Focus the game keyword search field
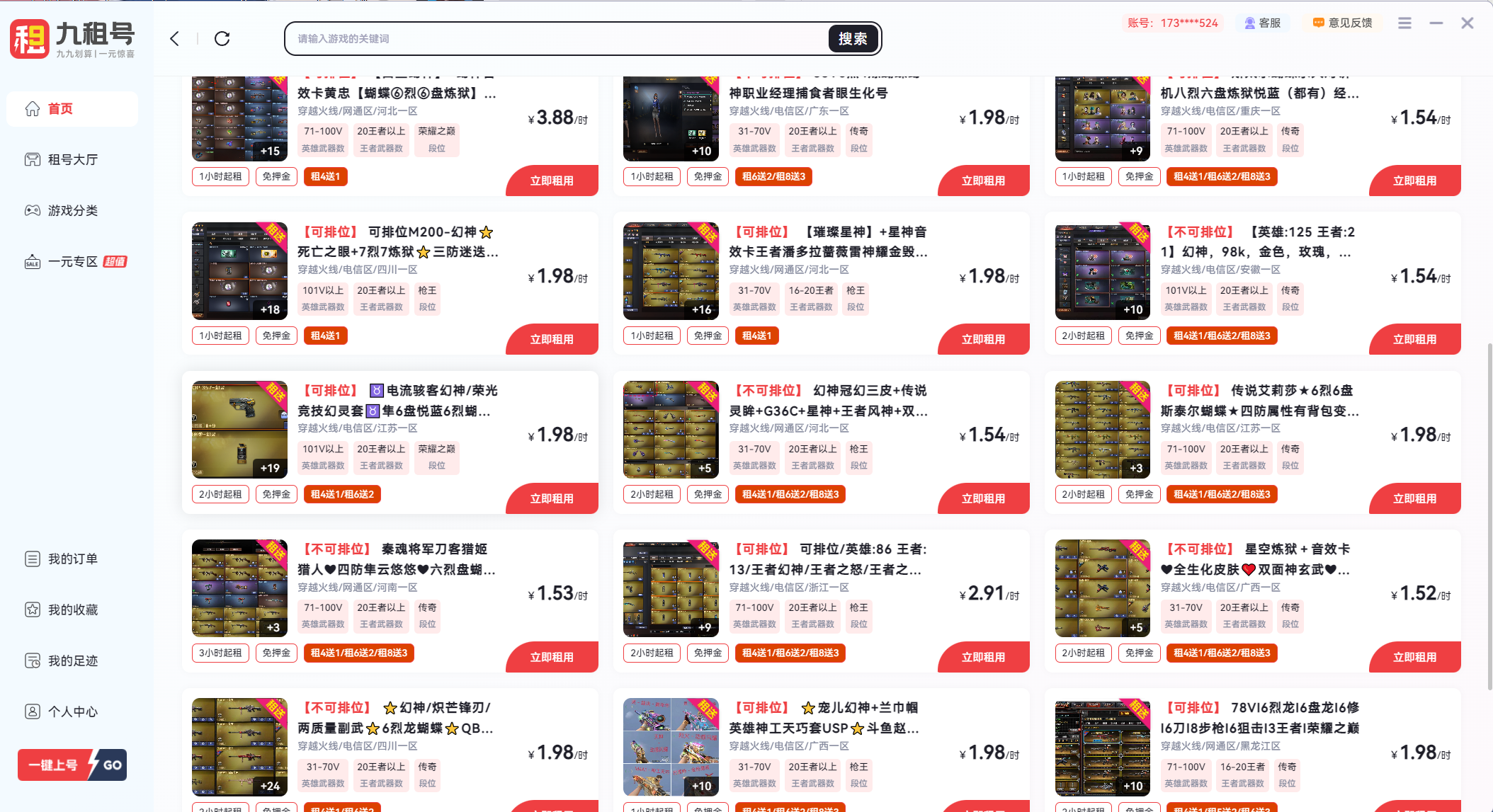The image size is (1493, 812). click(x=556, y=38)
